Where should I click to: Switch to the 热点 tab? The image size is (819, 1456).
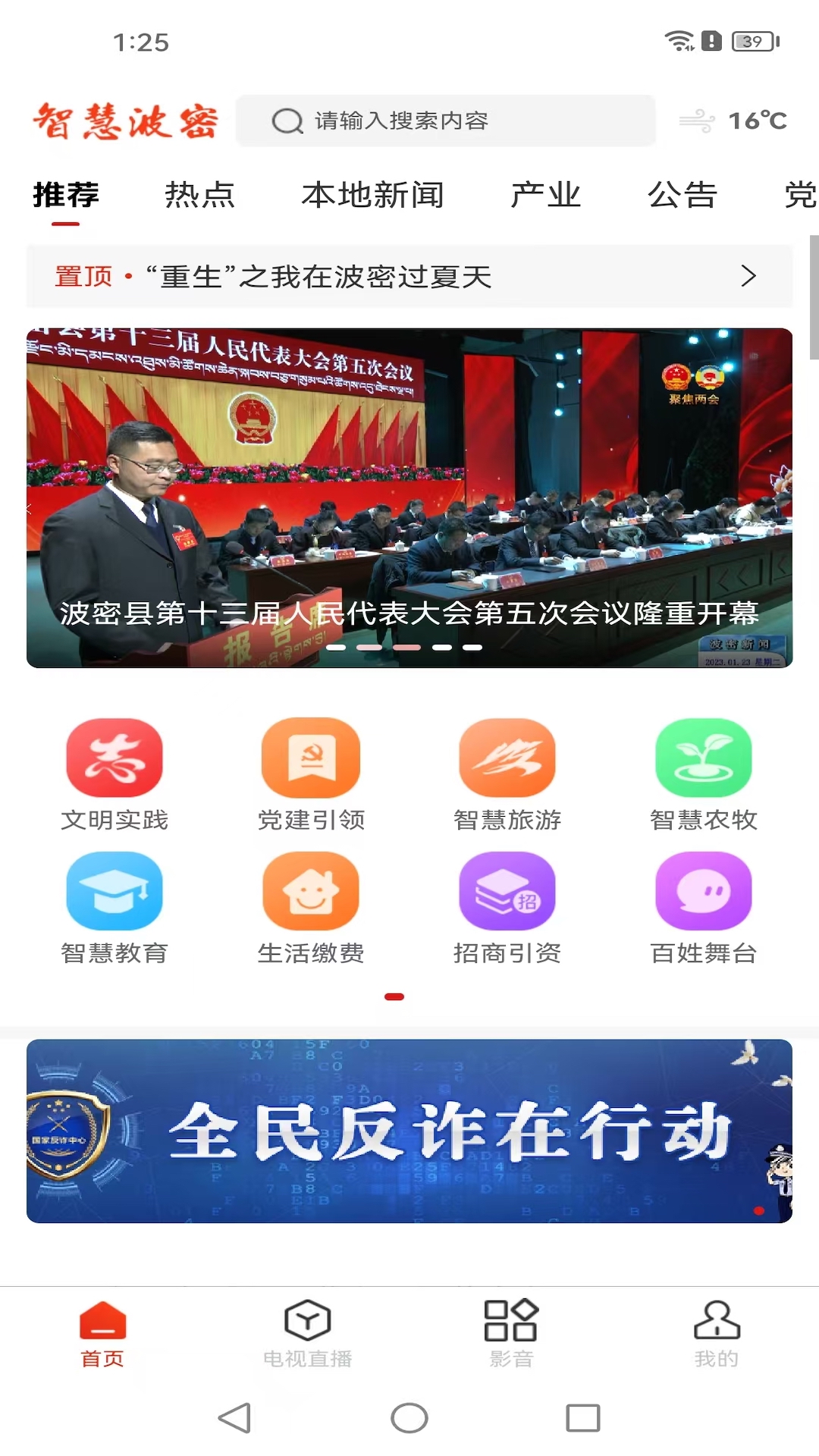coord(199,196)
